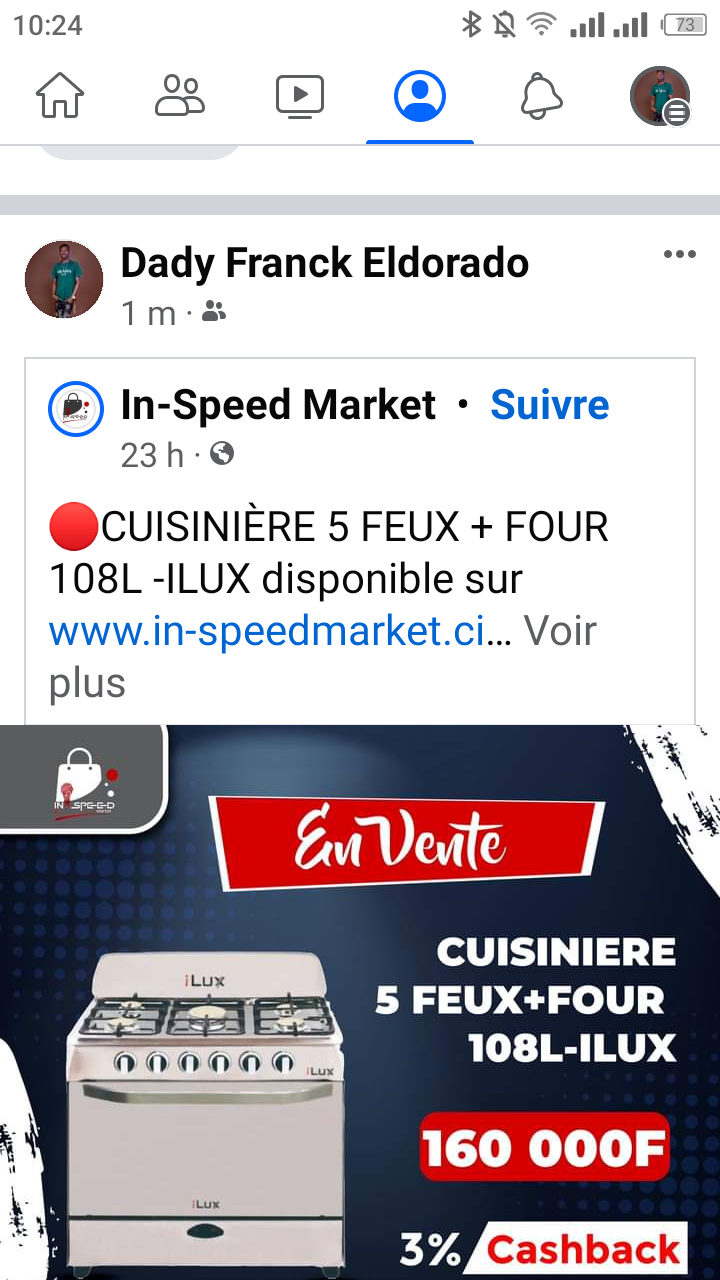Viewport: 720px width, 1280px height.
Task: Open the notifications bell
Action: (x=540, y=97)
